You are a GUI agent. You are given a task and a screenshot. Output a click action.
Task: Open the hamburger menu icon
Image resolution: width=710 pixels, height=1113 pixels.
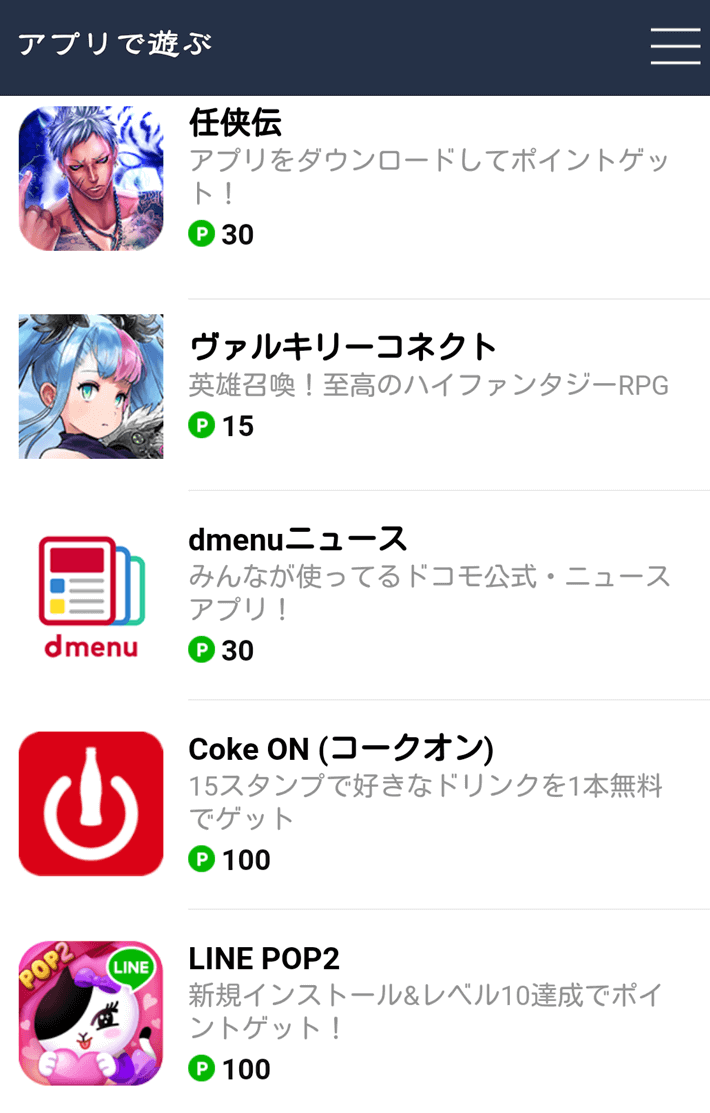[675, 46]
